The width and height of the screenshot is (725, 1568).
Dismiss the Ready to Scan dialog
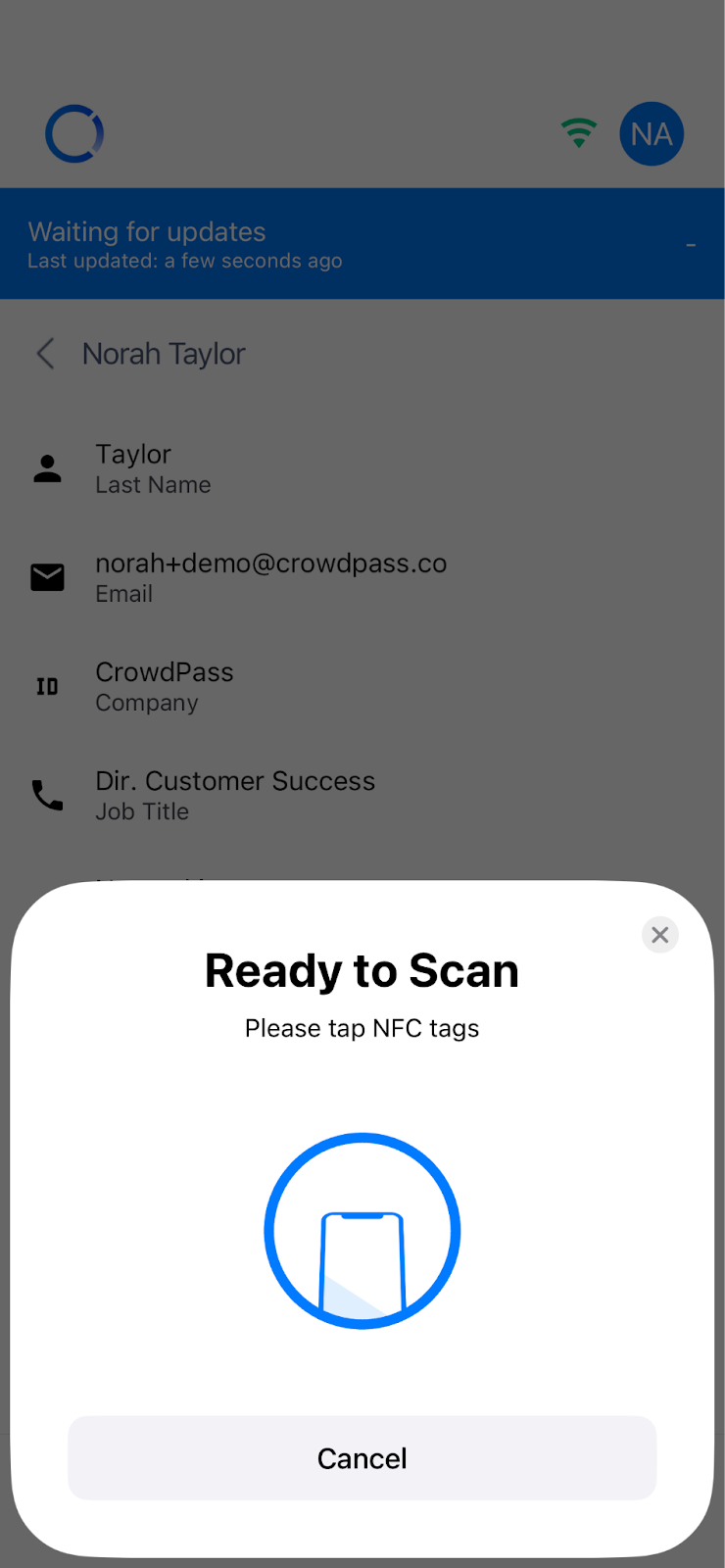659,934
